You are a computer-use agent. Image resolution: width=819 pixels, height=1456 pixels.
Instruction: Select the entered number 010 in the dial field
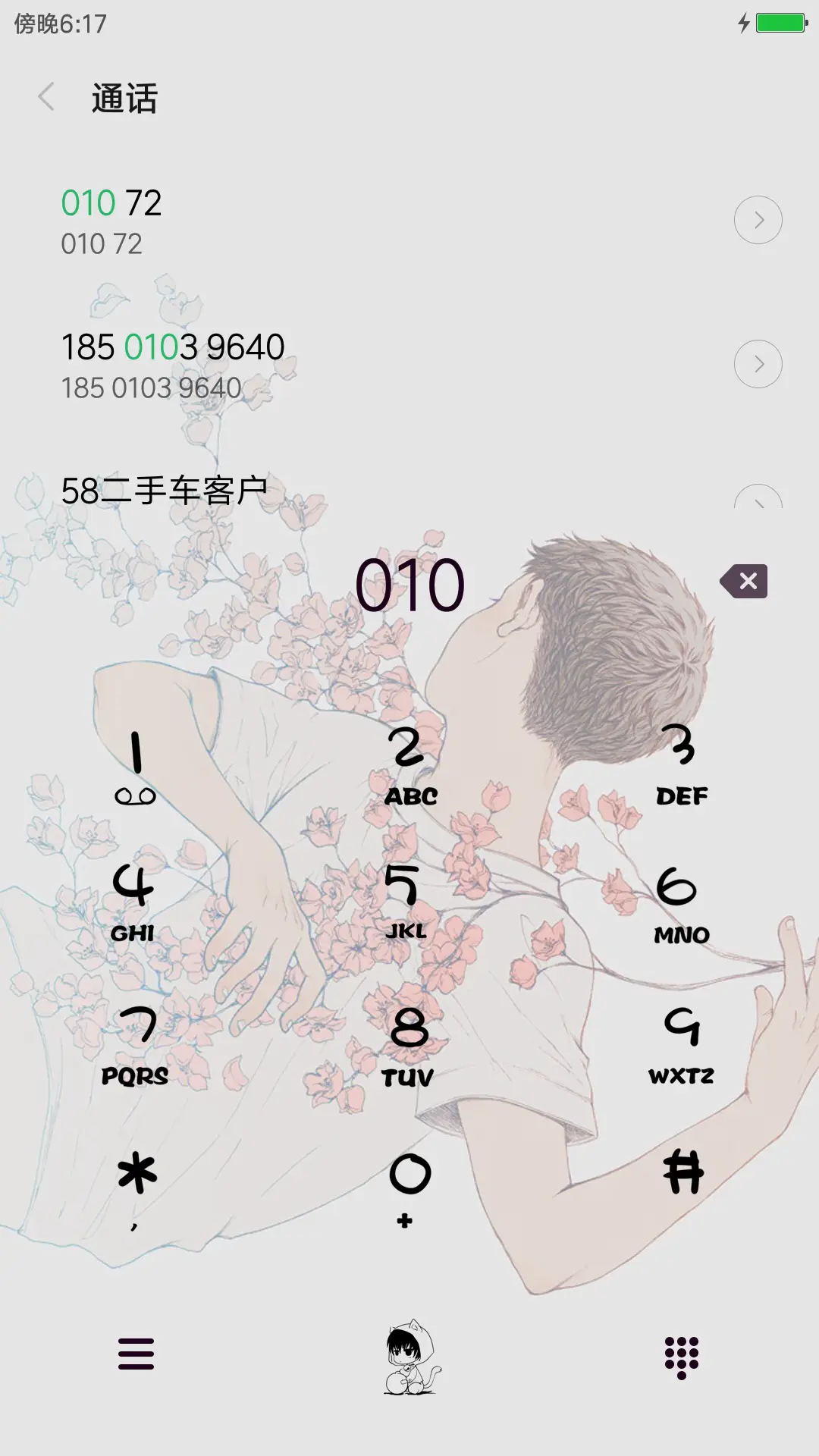(x=409, y=584)
